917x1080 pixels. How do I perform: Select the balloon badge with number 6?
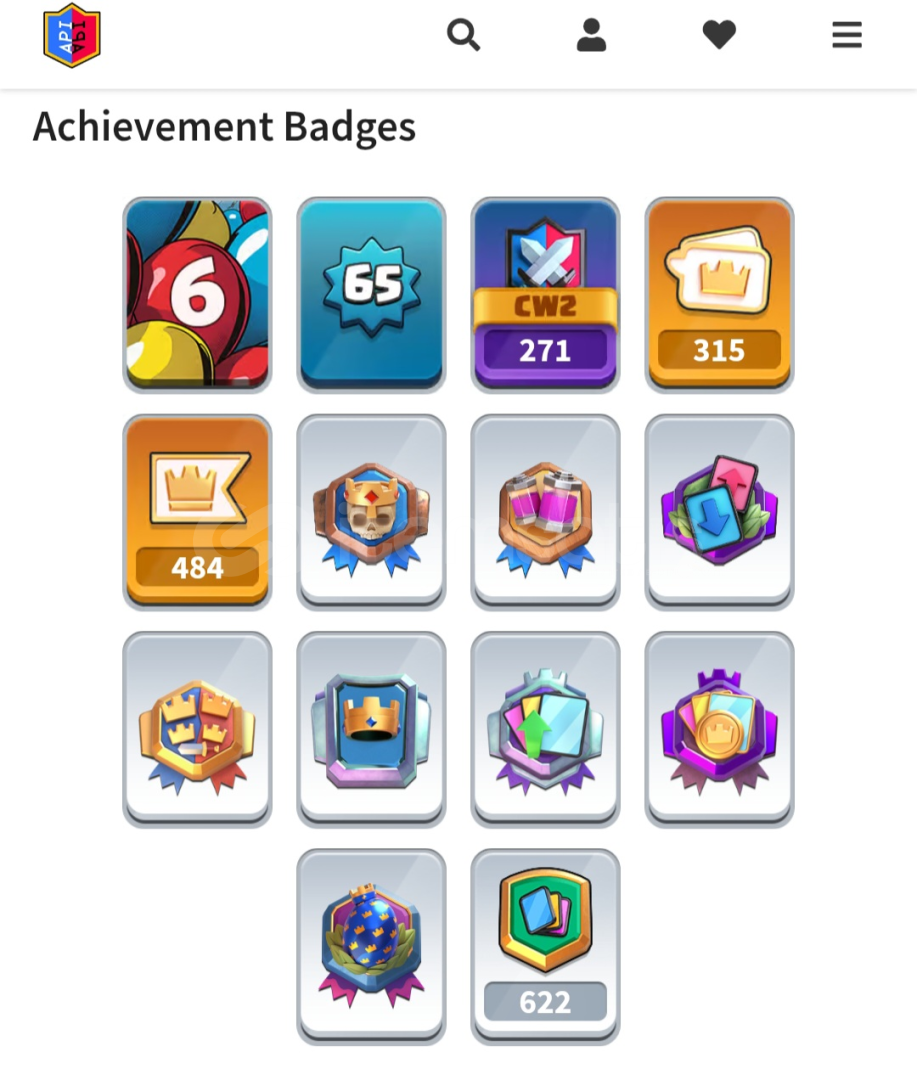198,295
